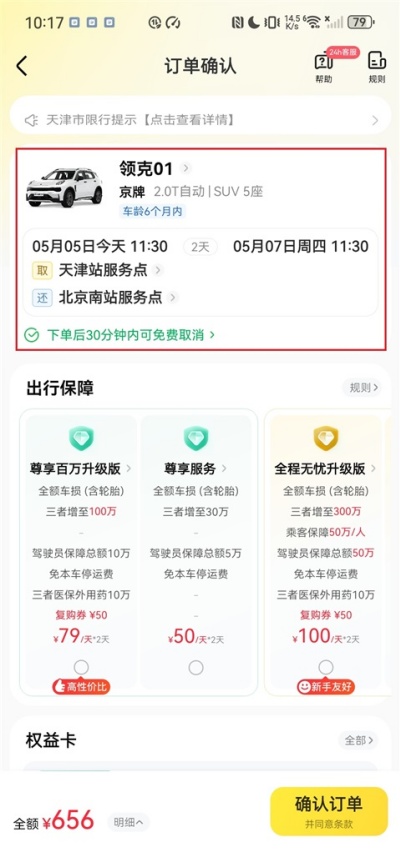Viewport: 400px width, 867px height.
Task: Open return location 北京南站服务点
Action: click(x=110, y=297)
